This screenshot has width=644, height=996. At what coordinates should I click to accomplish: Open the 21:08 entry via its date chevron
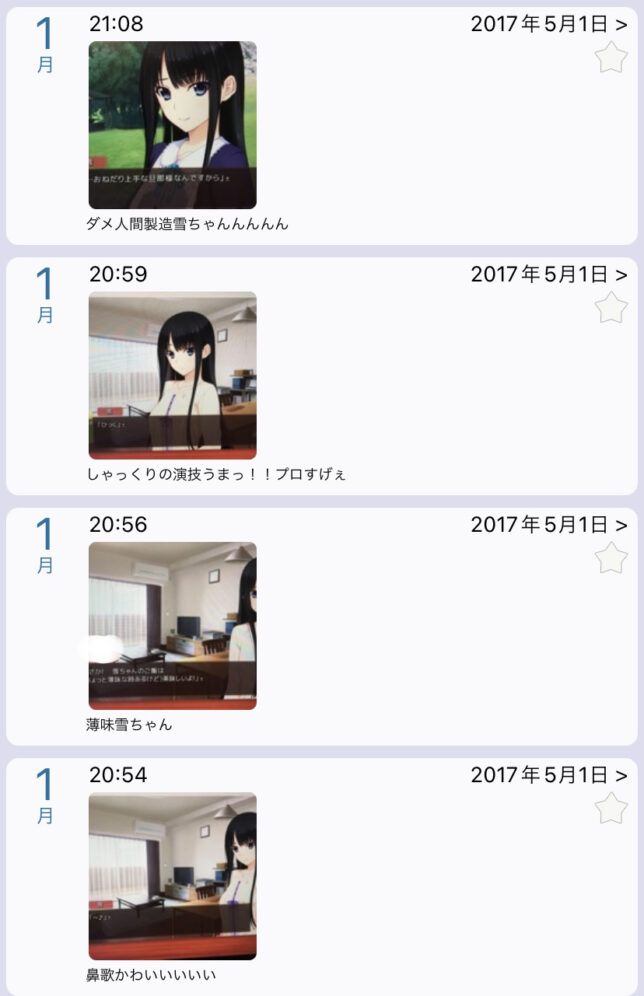(622, 24)
